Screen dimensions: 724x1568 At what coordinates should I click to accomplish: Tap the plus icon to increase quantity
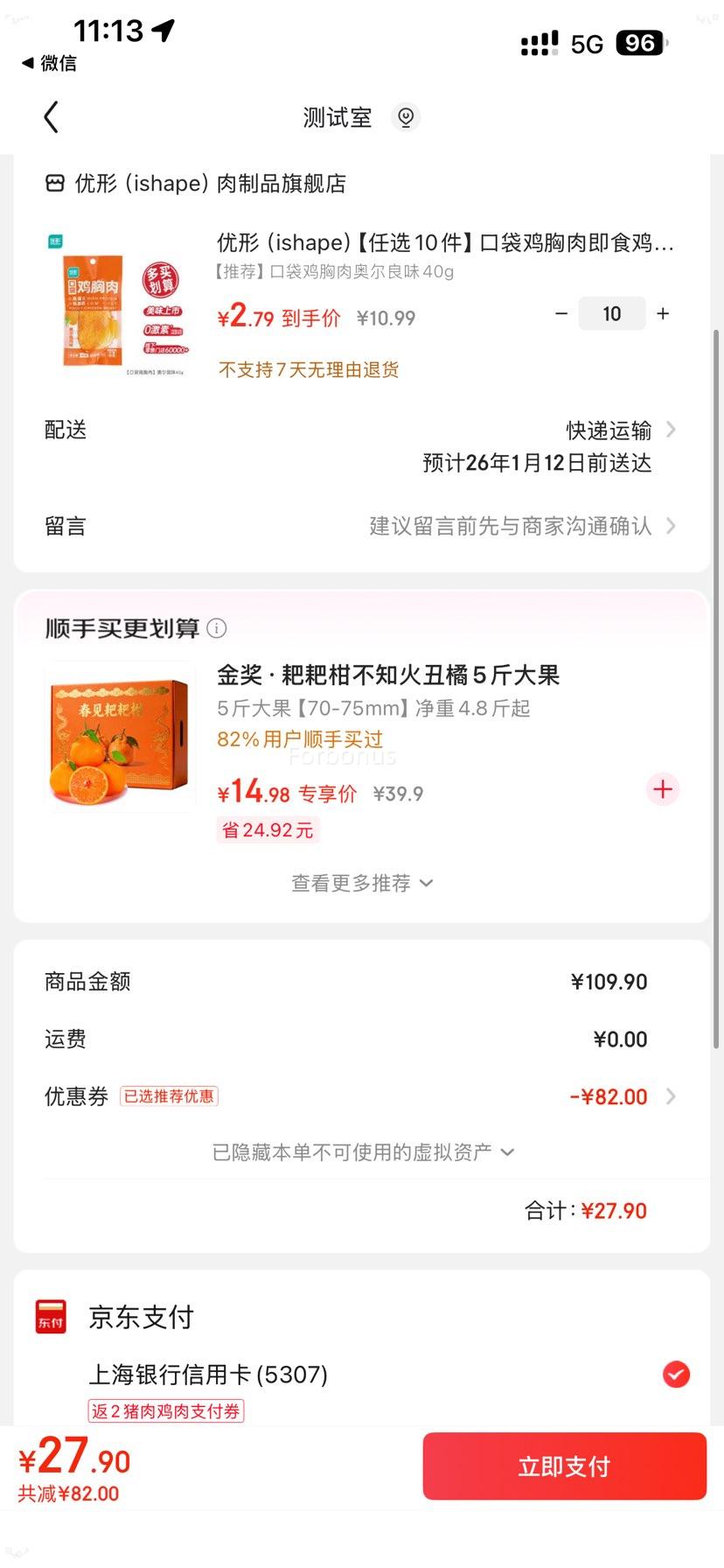[x=663, y=313]
